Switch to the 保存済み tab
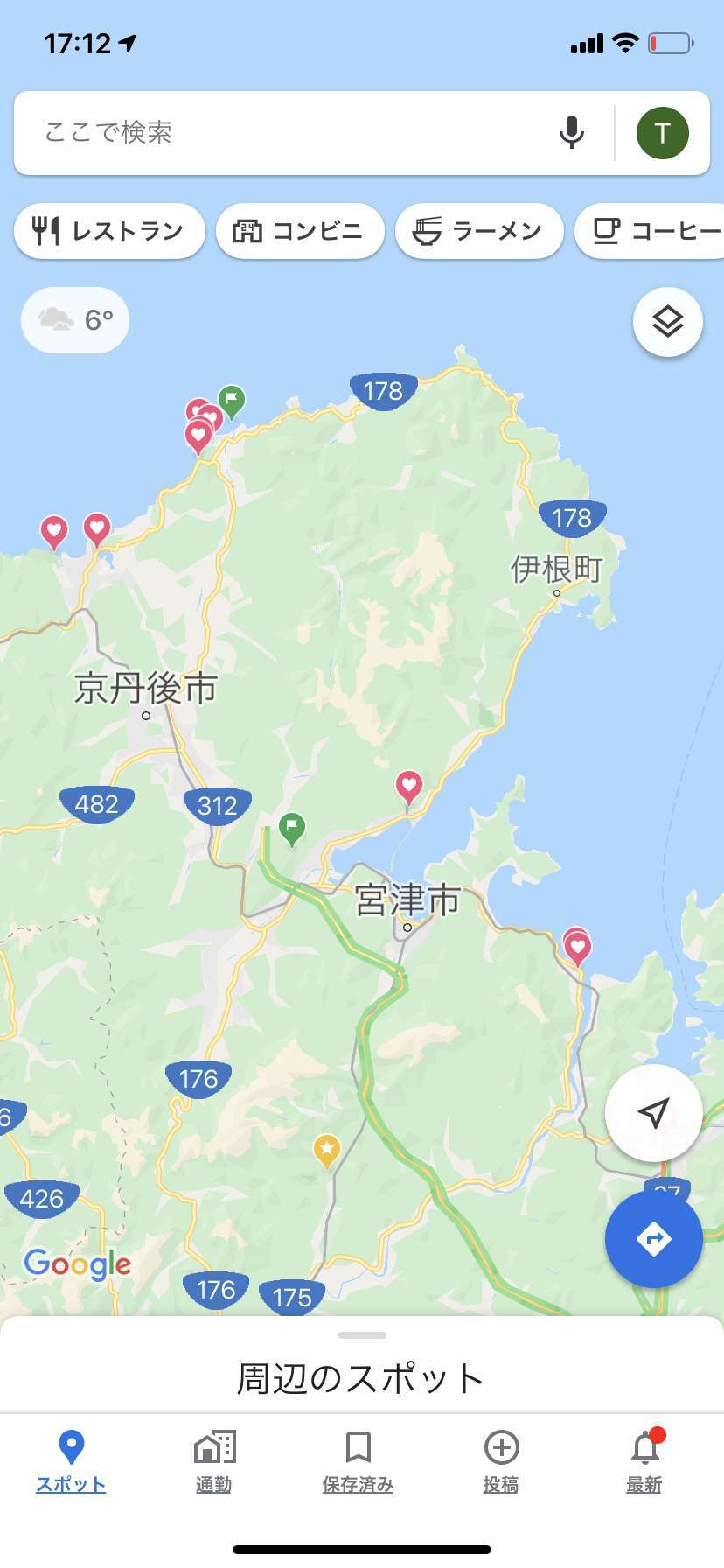 (358, 1461)
